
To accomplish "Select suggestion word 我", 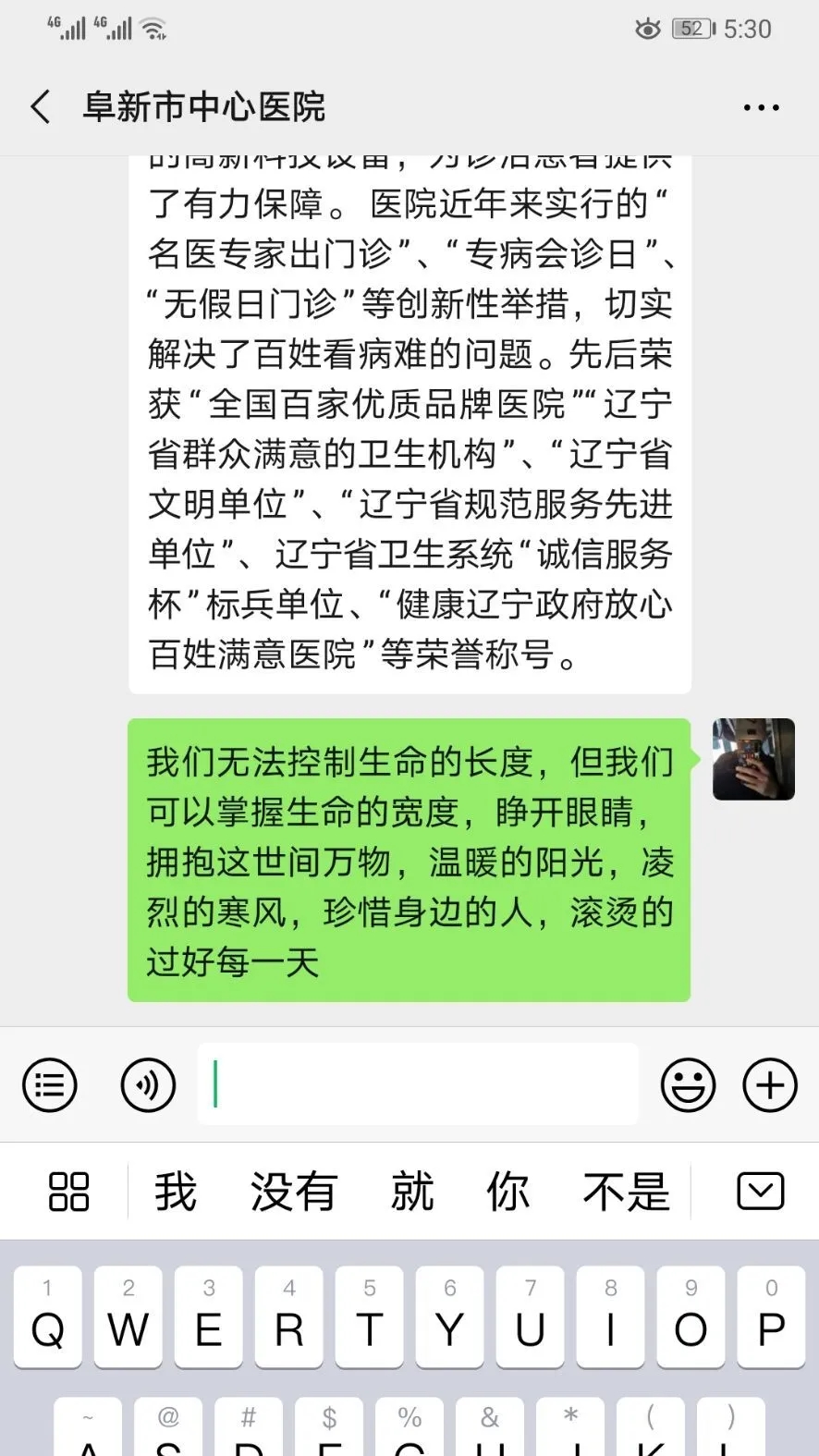I will 176,1192.
